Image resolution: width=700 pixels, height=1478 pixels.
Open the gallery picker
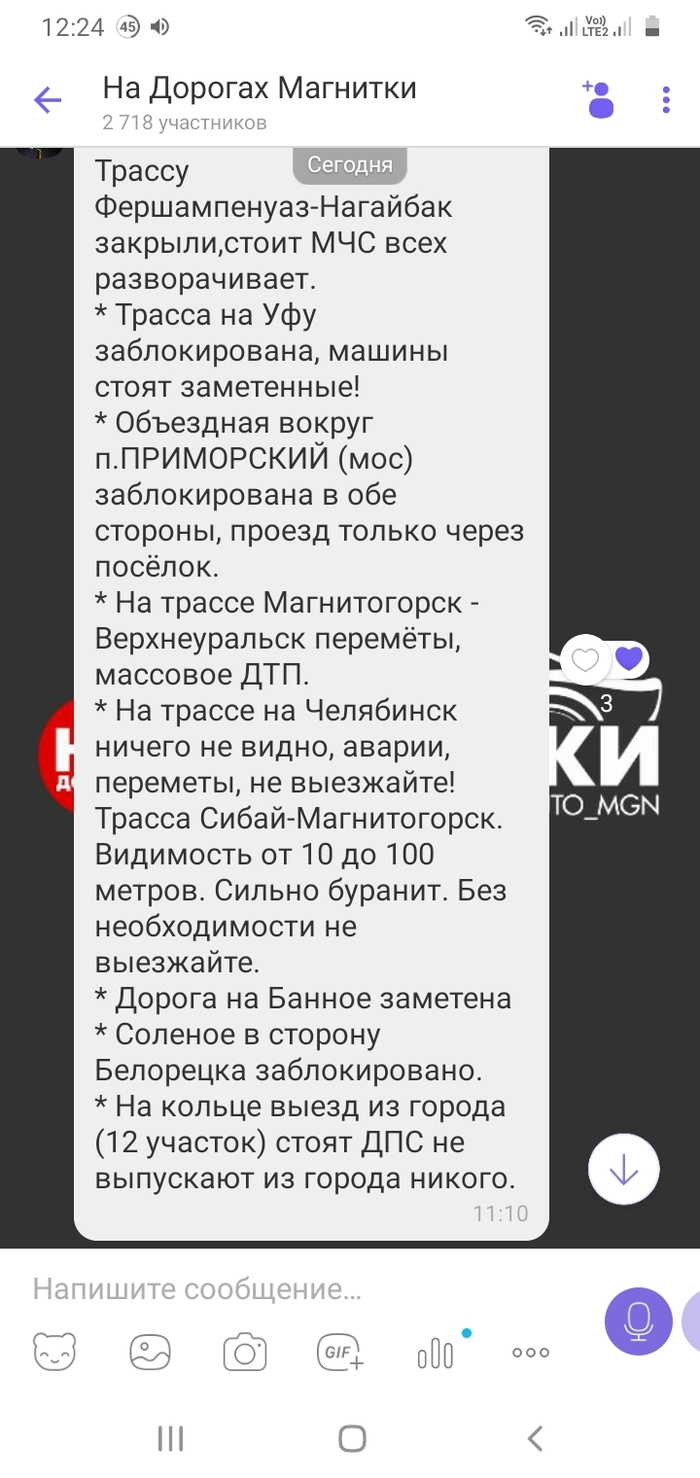[150, 1352]
